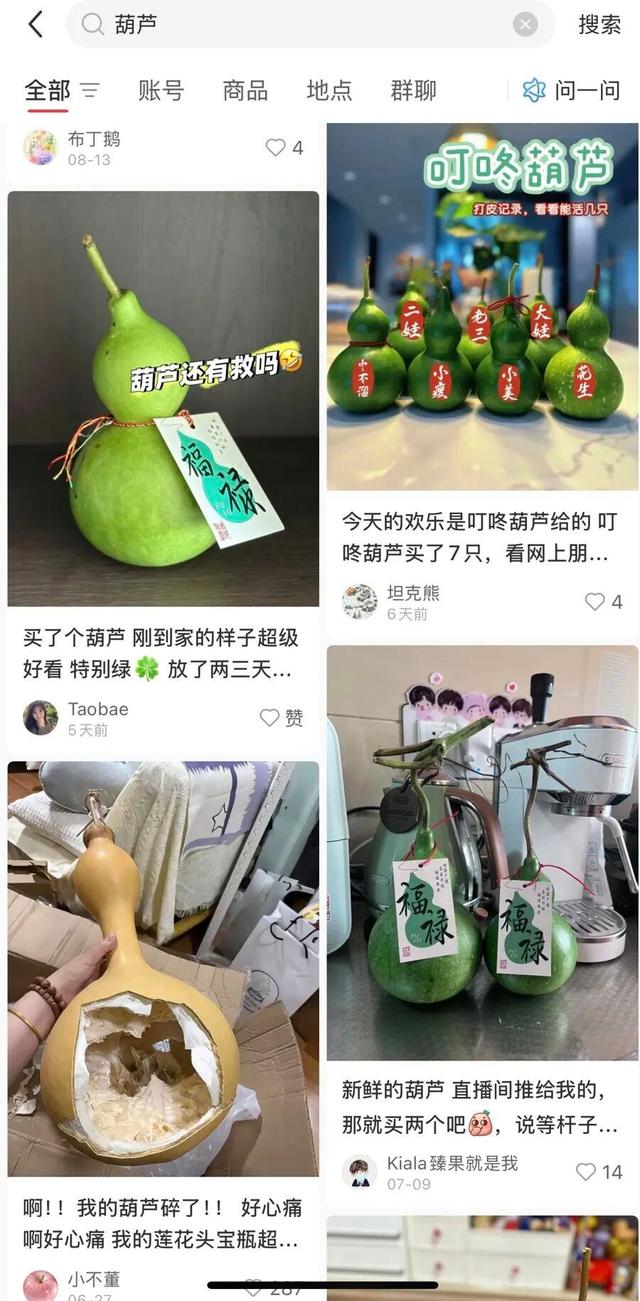Image resolution: width=640 pixels, height=1301 pixels.
Task: Select the 全部 tab
Action: pos(47,91)
